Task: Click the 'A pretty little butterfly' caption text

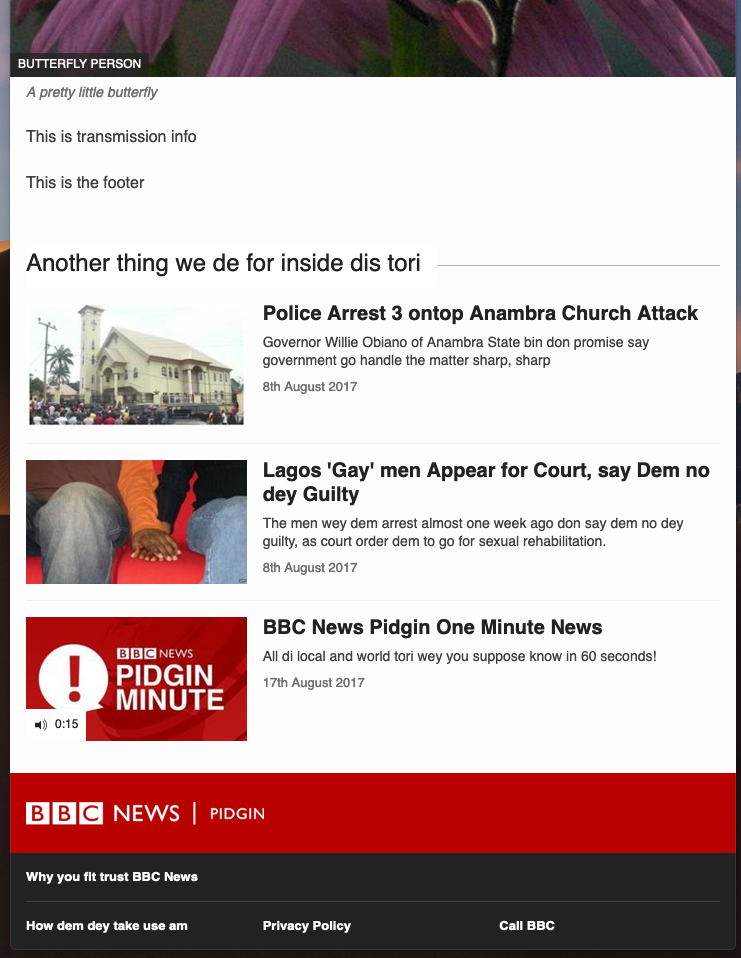Action: pos(91,92)
